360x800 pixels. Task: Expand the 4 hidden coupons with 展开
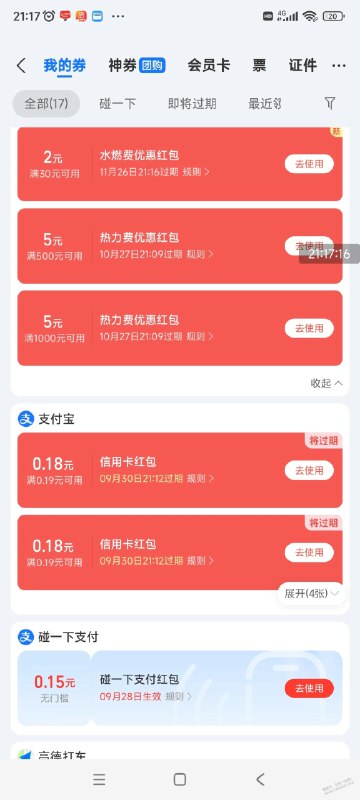click(x=312, y=593)
